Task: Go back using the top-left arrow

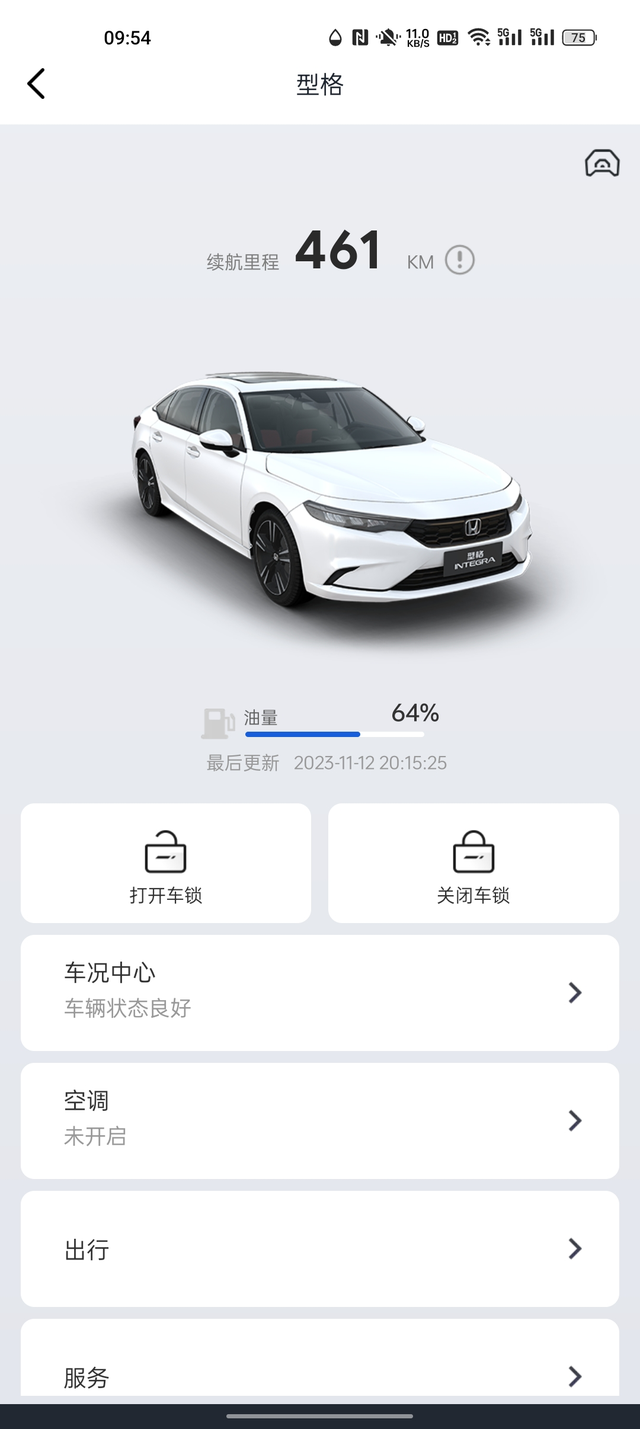Action: pos(36,84)
